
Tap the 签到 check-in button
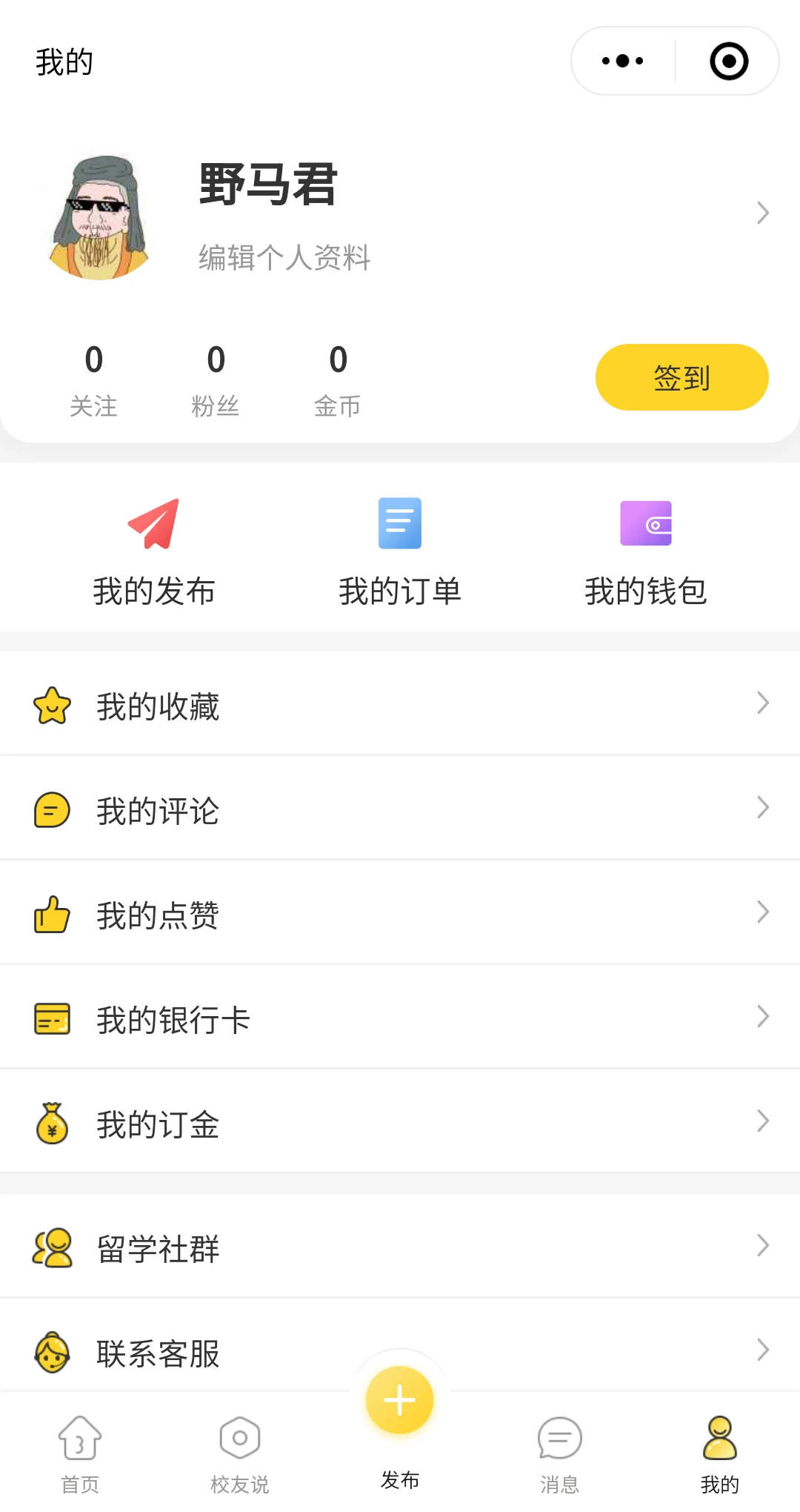tap(681, 377)
